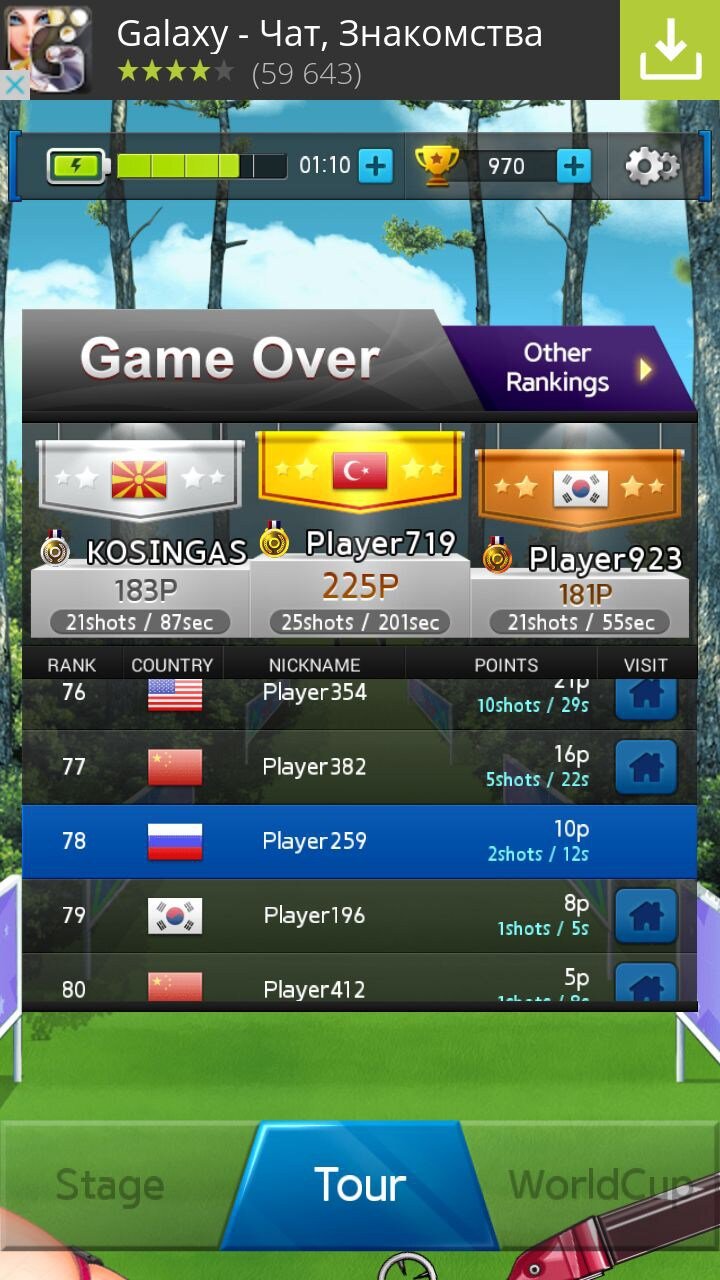The image size is (720, 1280).
Task: Visit Player354's home
Action: point(645,695)
